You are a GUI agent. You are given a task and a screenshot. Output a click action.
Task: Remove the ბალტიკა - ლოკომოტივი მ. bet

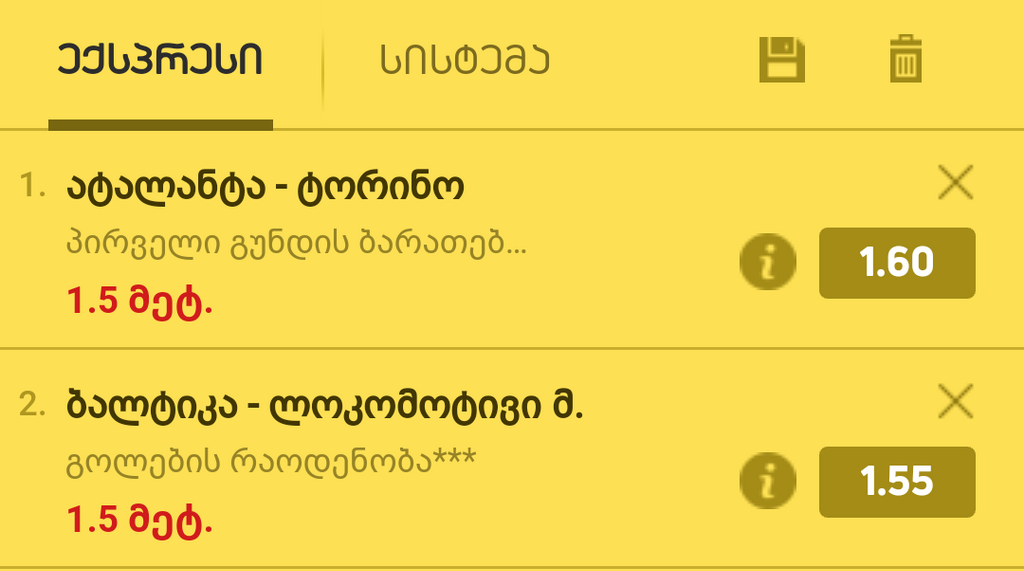[x=956, y=402]
